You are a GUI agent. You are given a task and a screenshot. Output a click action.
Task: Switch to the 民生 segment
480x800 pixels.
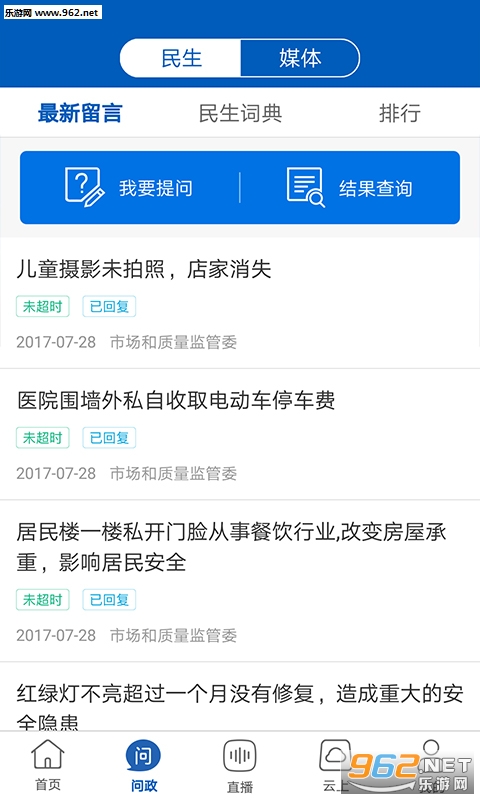coord(181,58)
